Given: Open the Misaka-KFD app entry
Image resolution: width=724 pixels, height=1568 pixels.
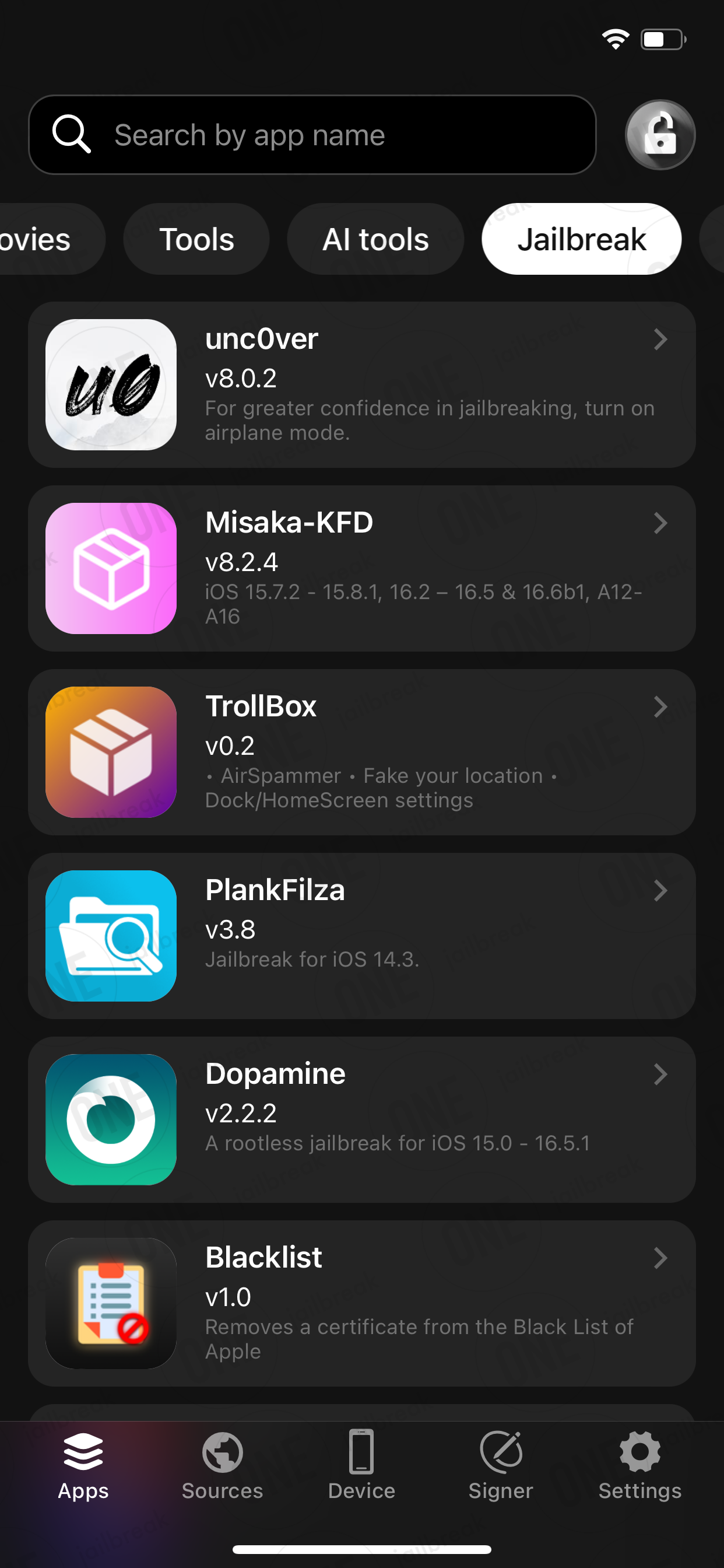Looking at the screenshot, I should (x=362, y=569).
